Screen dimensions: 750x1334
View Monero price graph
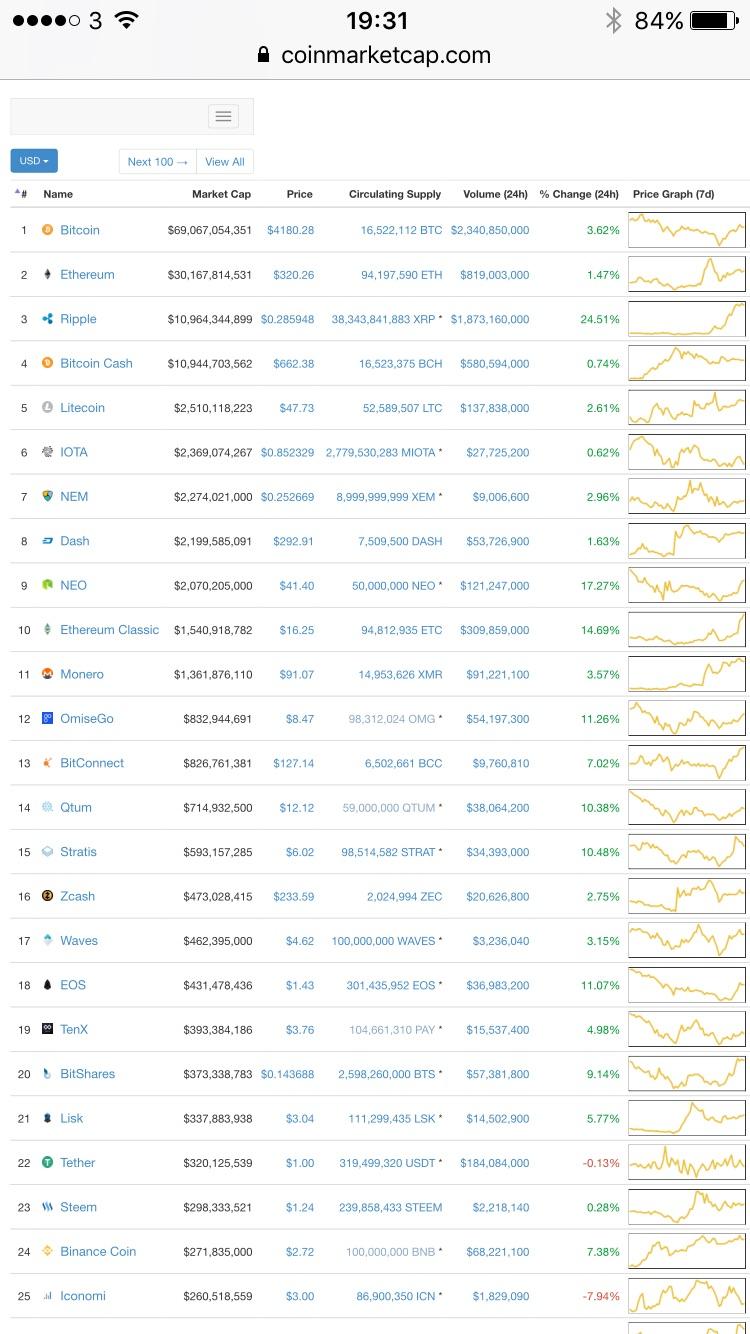click(687, 674)
